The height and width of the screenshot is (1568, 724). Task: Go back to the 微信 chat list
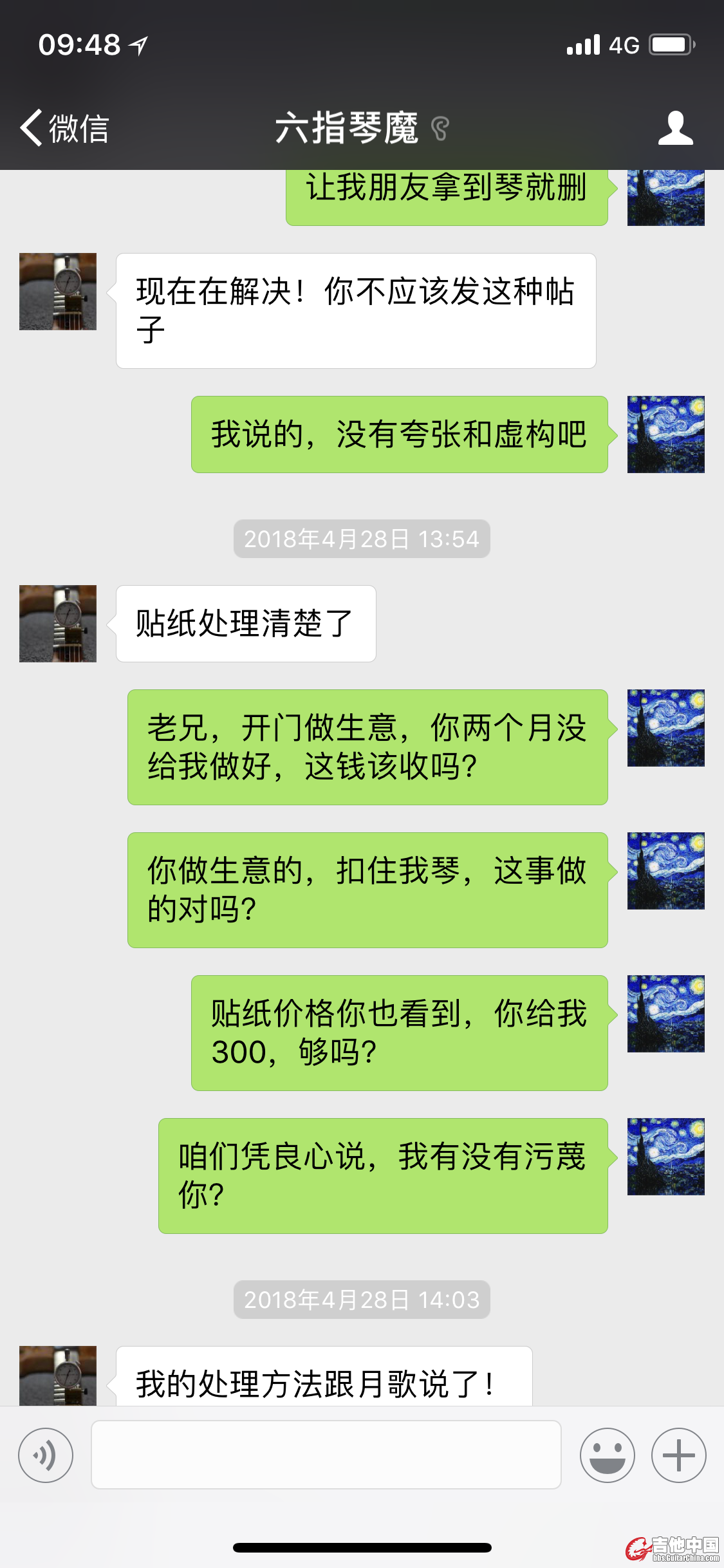pos(64,128)
